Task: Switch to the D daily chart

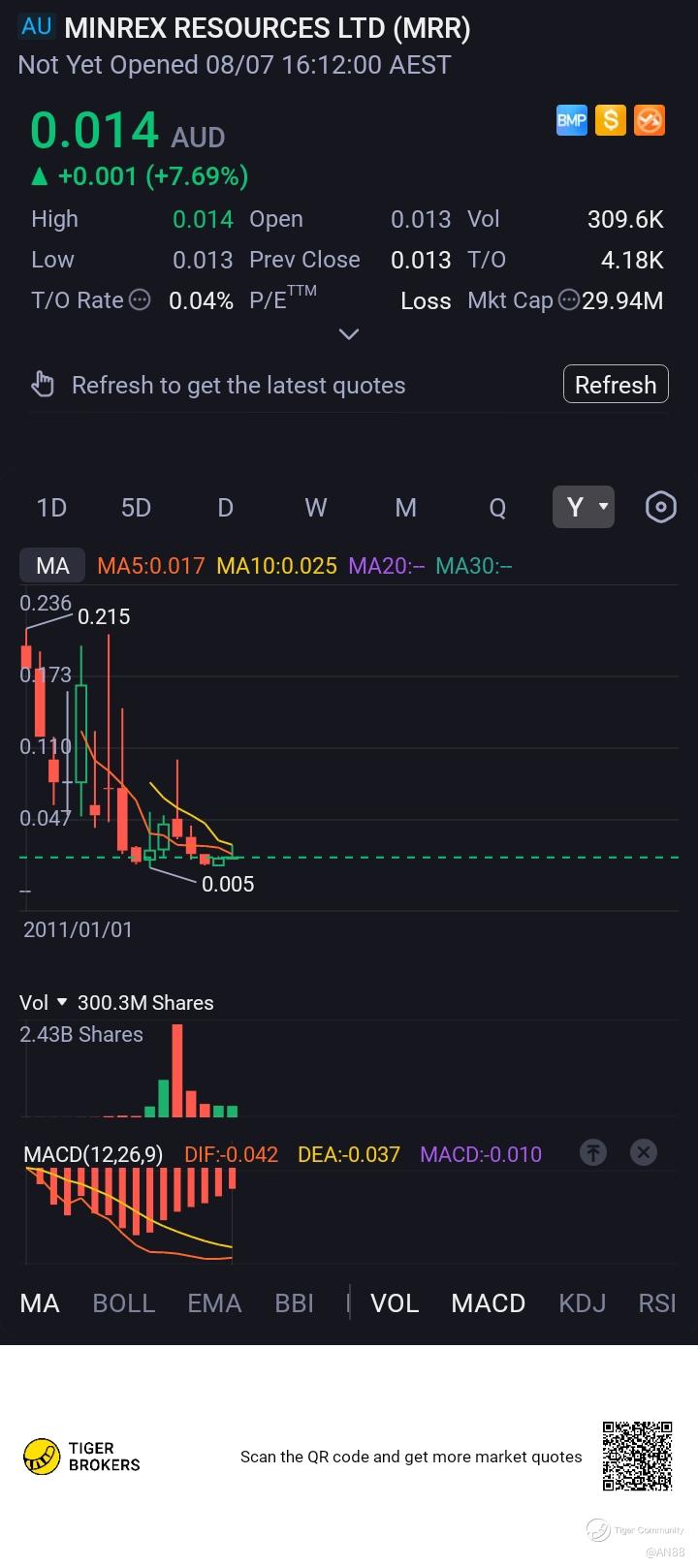Action: [x=225, y=507]
